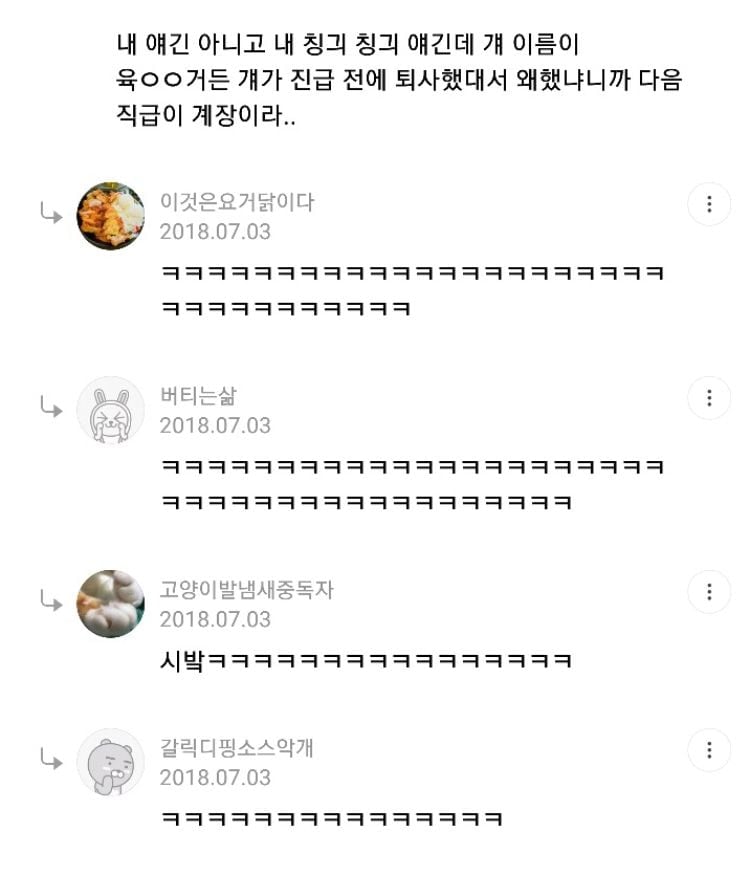View 이것은요거닭이다's profile picture
This screenshot has height=877, width=750.
[111, 216]
